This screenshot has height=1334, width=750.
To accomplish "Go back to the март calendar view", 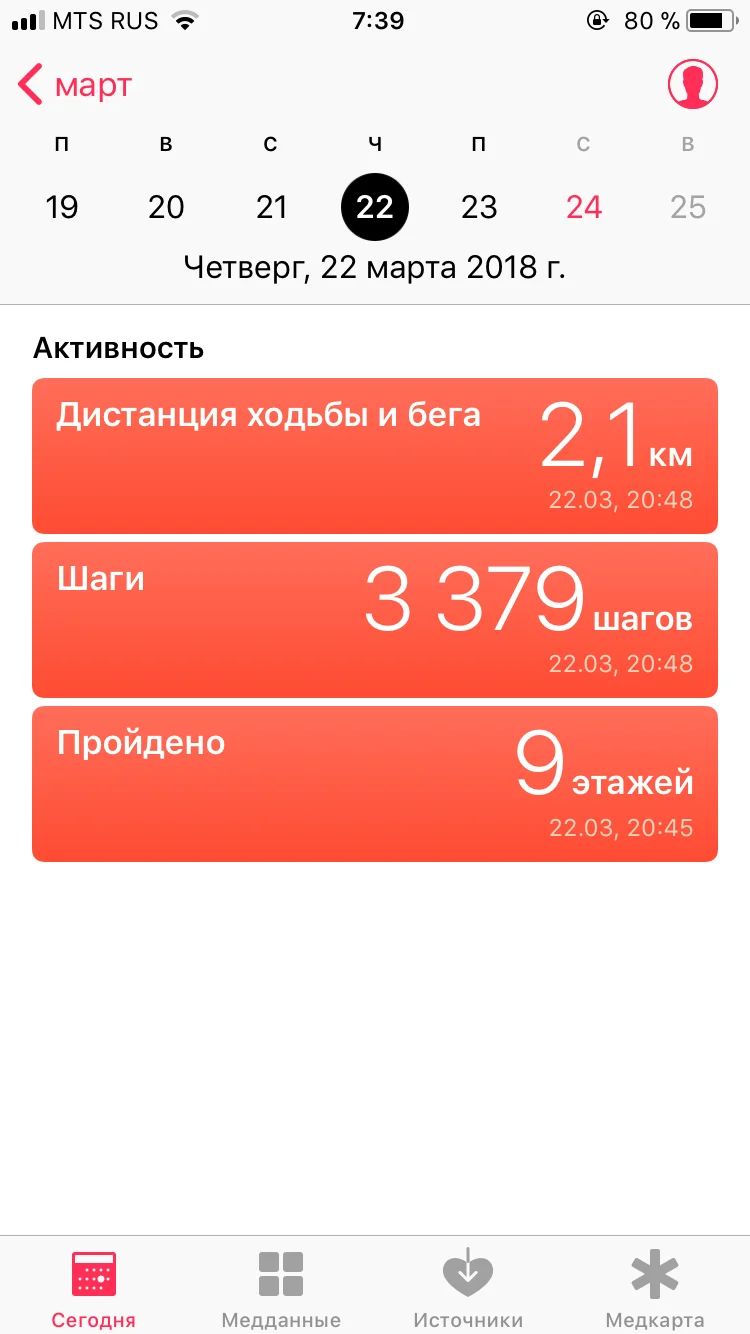I will 75,85.
